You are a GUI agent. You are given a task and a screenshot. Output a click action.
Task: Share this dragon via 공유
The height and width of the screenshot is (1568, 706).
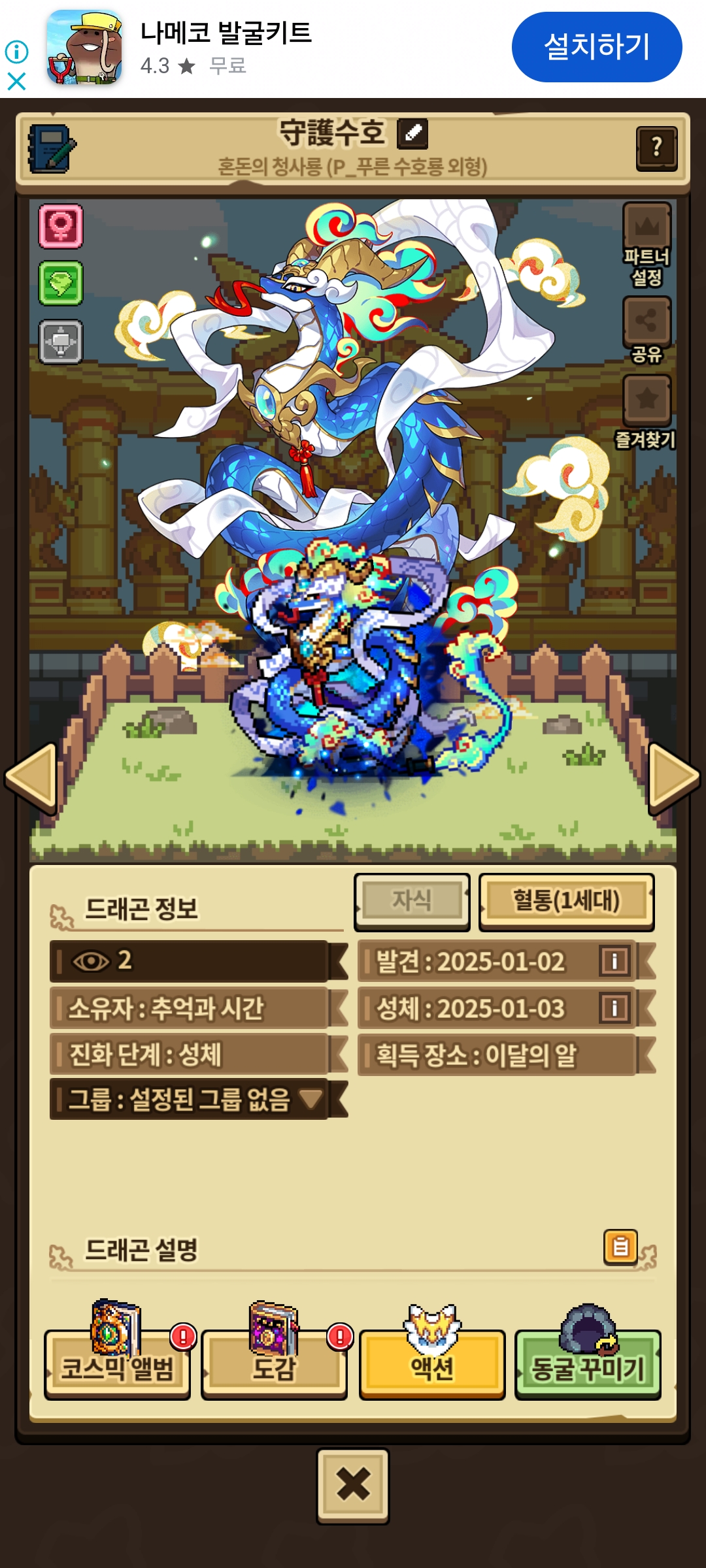[647, 329]
